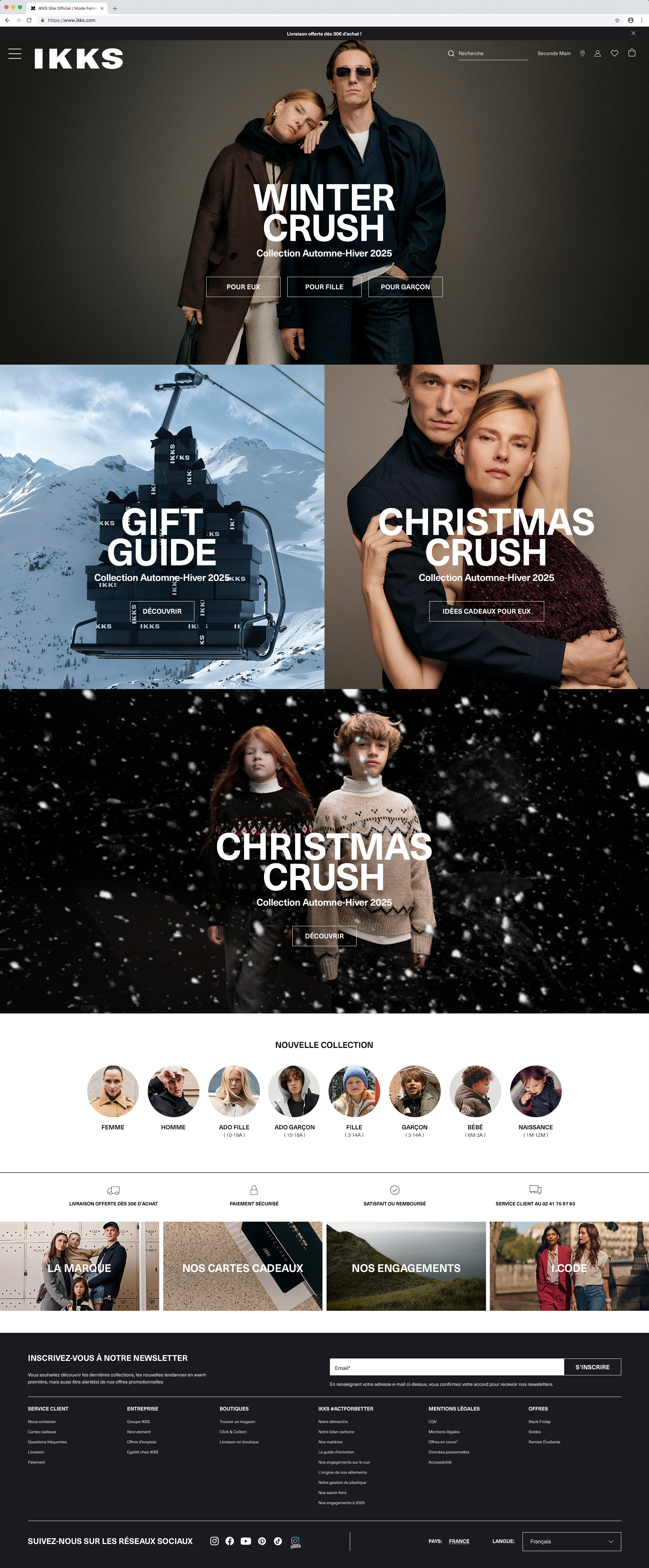This screenshot has height=1568, width=649.
Task: Select the Pour Fille button
Action: coord(324,287)
